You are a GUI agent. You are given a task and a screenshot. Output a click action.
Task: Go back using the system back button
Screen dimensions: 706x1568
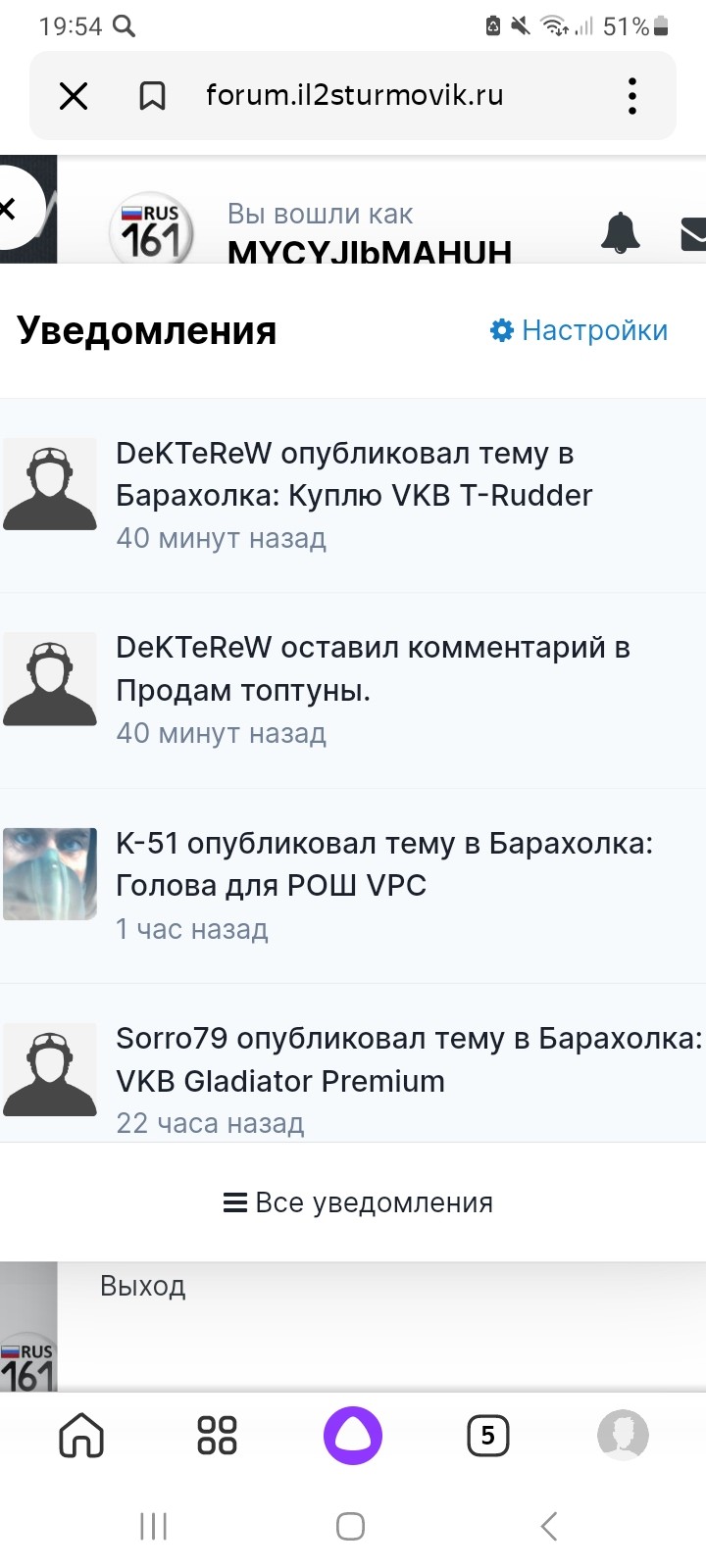click(x=549, y=1526)
